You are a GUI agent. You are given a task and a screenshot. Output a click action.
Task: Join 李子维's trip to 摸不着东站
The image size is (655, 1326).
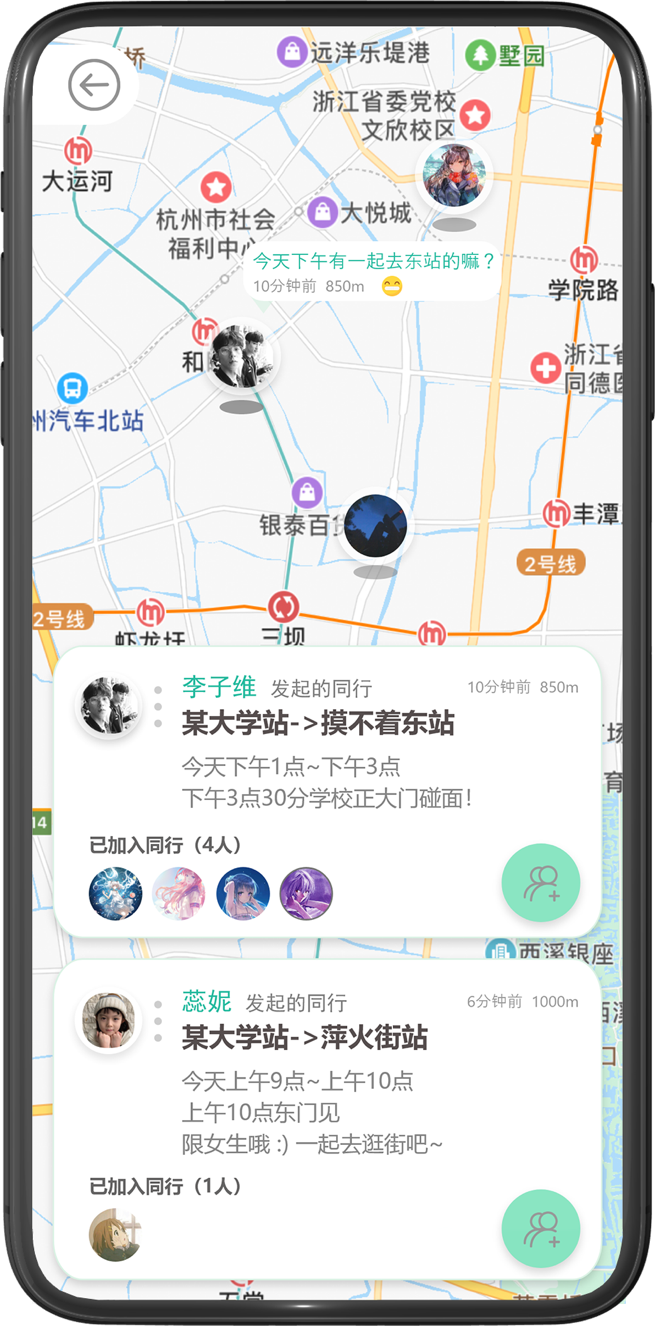(540, 883)
